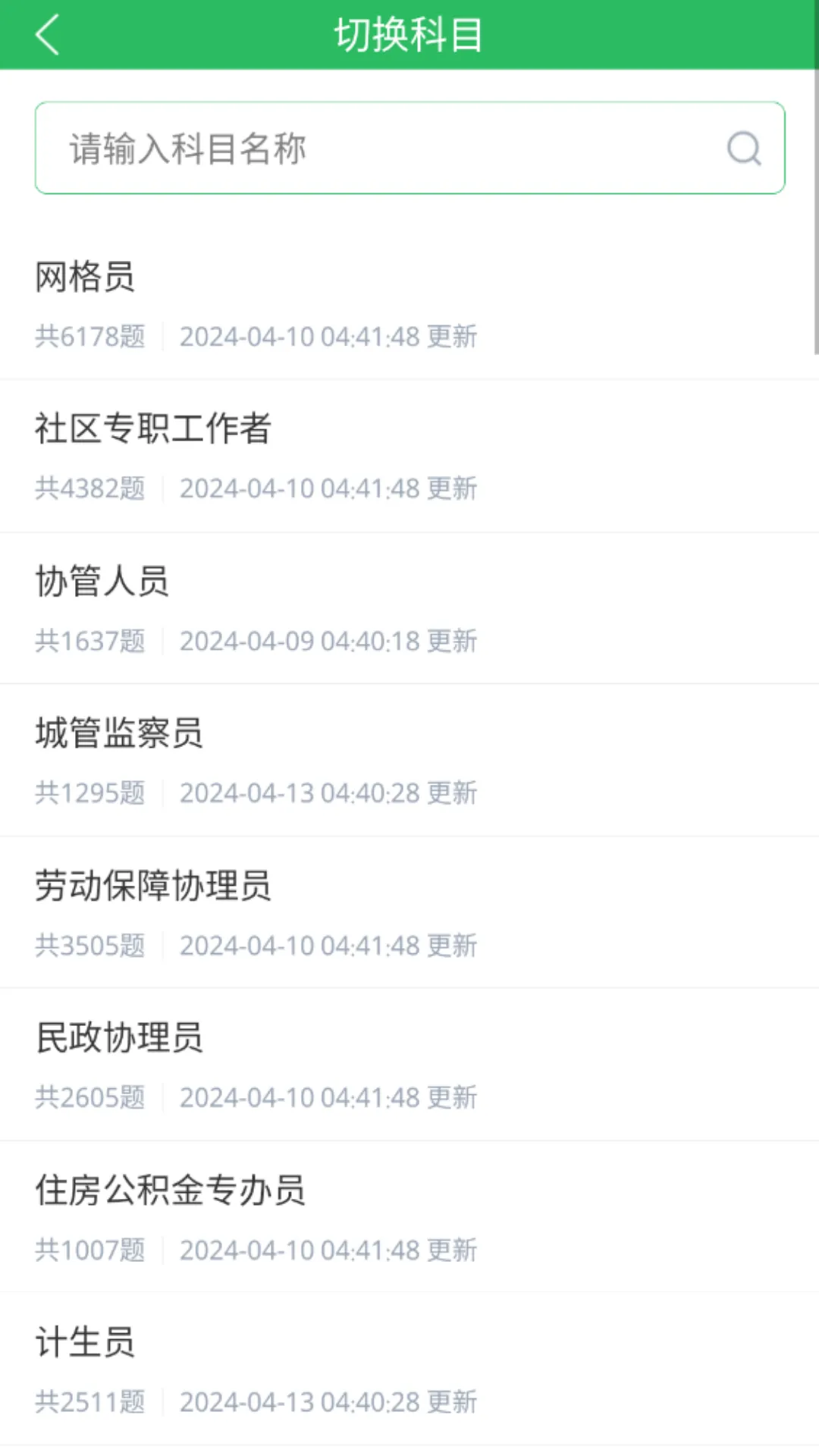
Task: Tap the 共4382题 label for 社区专职工作者
Action: pos(91,489)
